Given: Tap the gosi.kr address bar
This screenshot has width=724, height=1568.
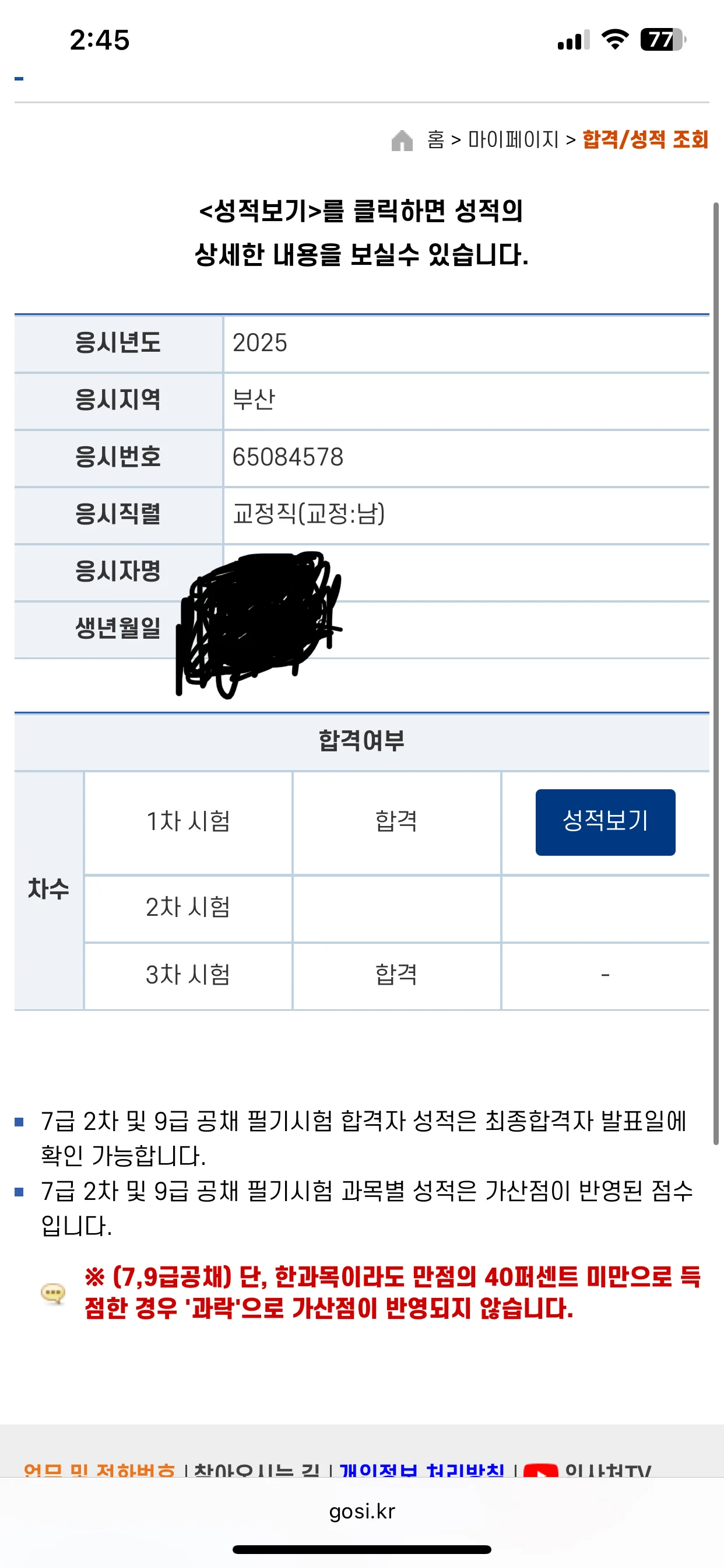Looking at the screenshot, I should (362, 1511).
